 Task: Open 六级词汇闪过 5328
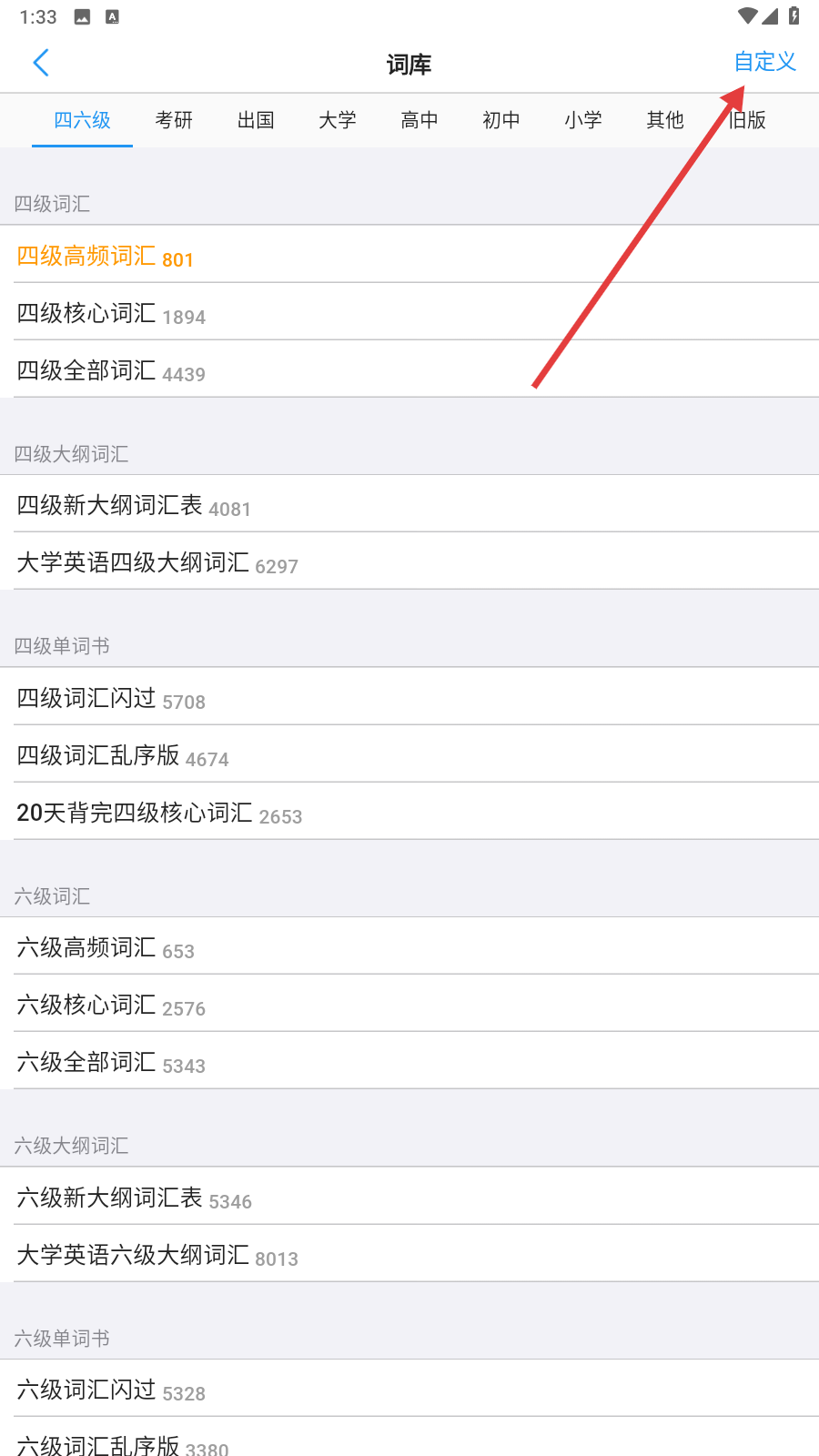111,1390
